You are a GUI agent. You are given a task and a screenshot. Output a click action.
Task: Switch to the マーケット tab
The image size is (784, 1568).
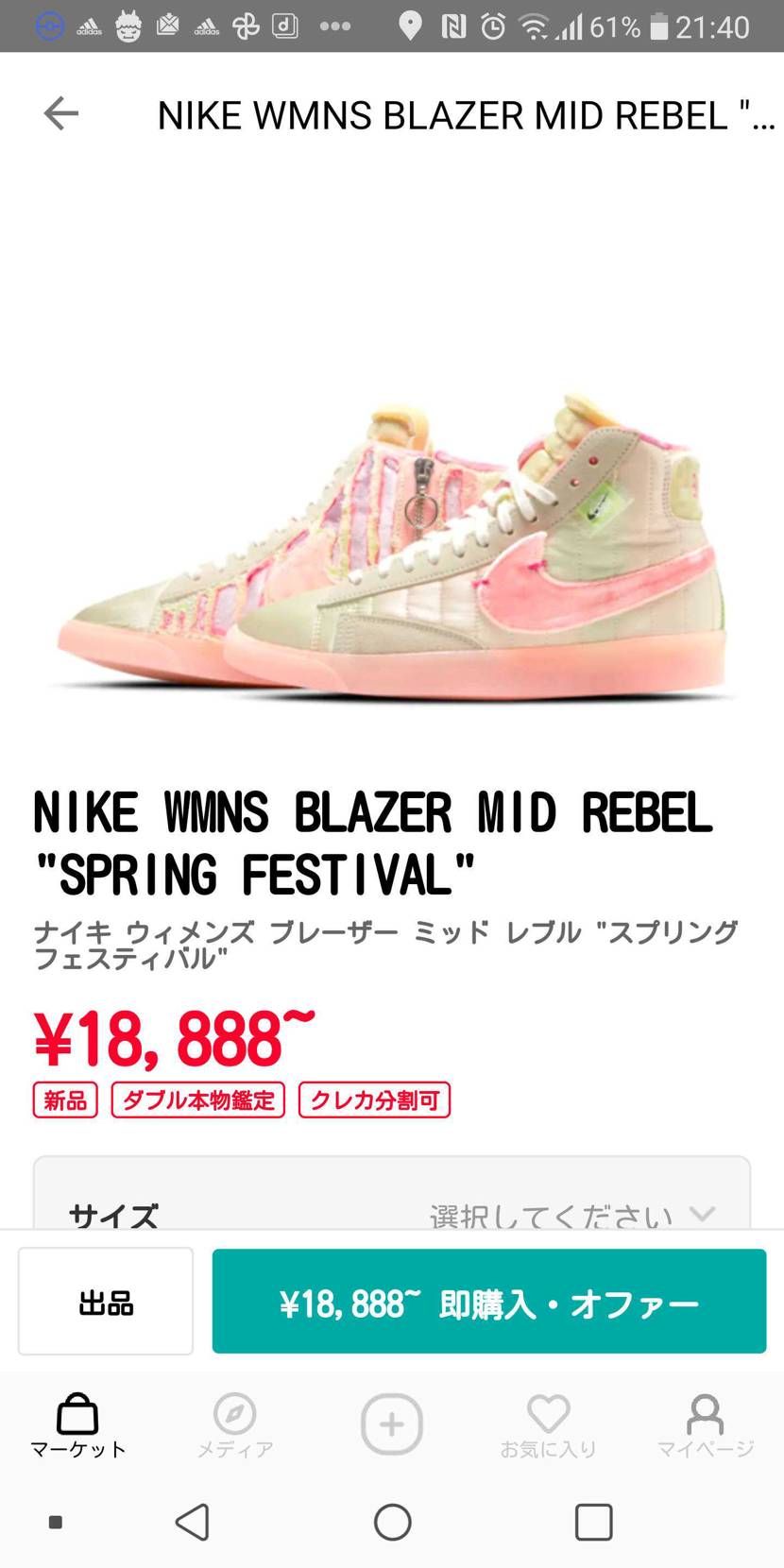(x=77, y=1426)
